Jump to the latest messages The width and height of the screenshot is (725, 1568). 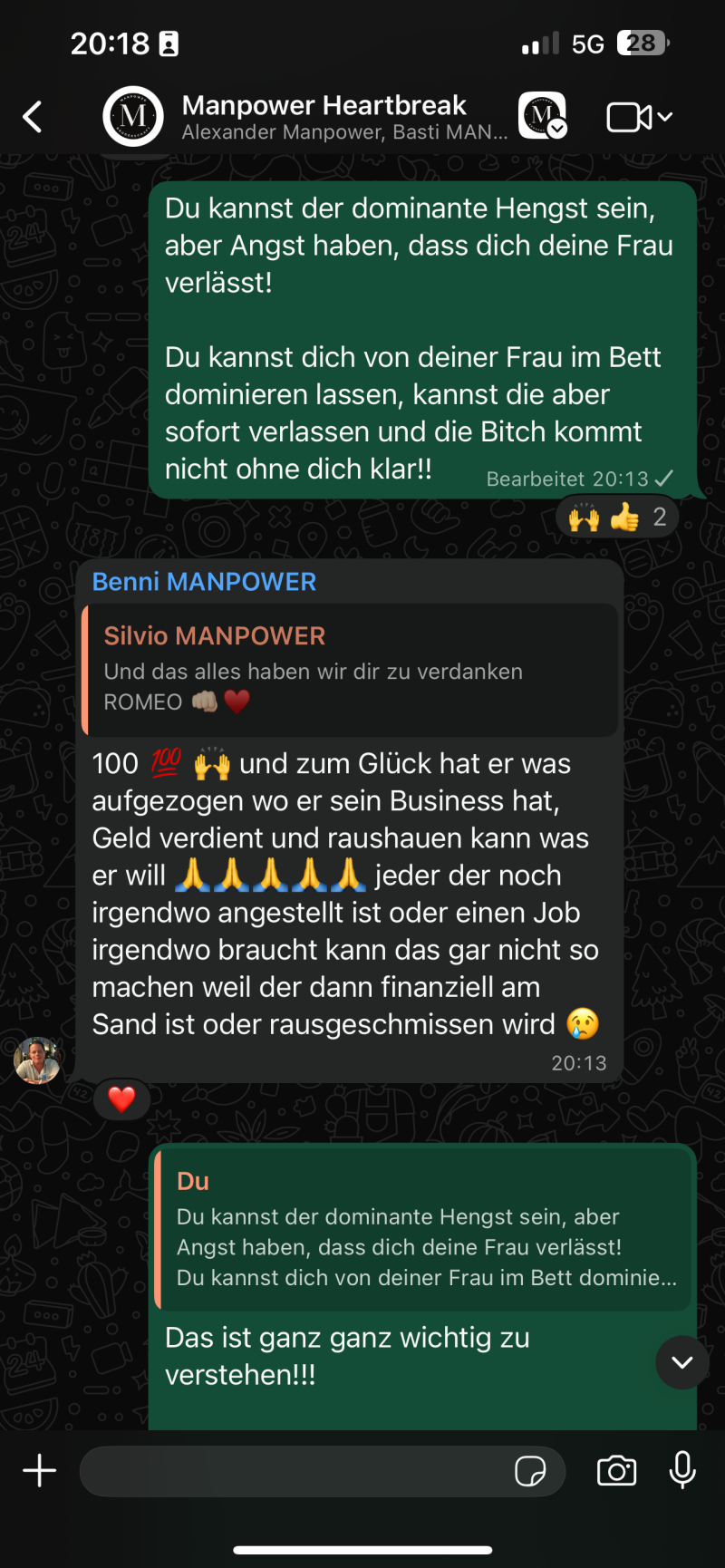(x=682, y=1362)
